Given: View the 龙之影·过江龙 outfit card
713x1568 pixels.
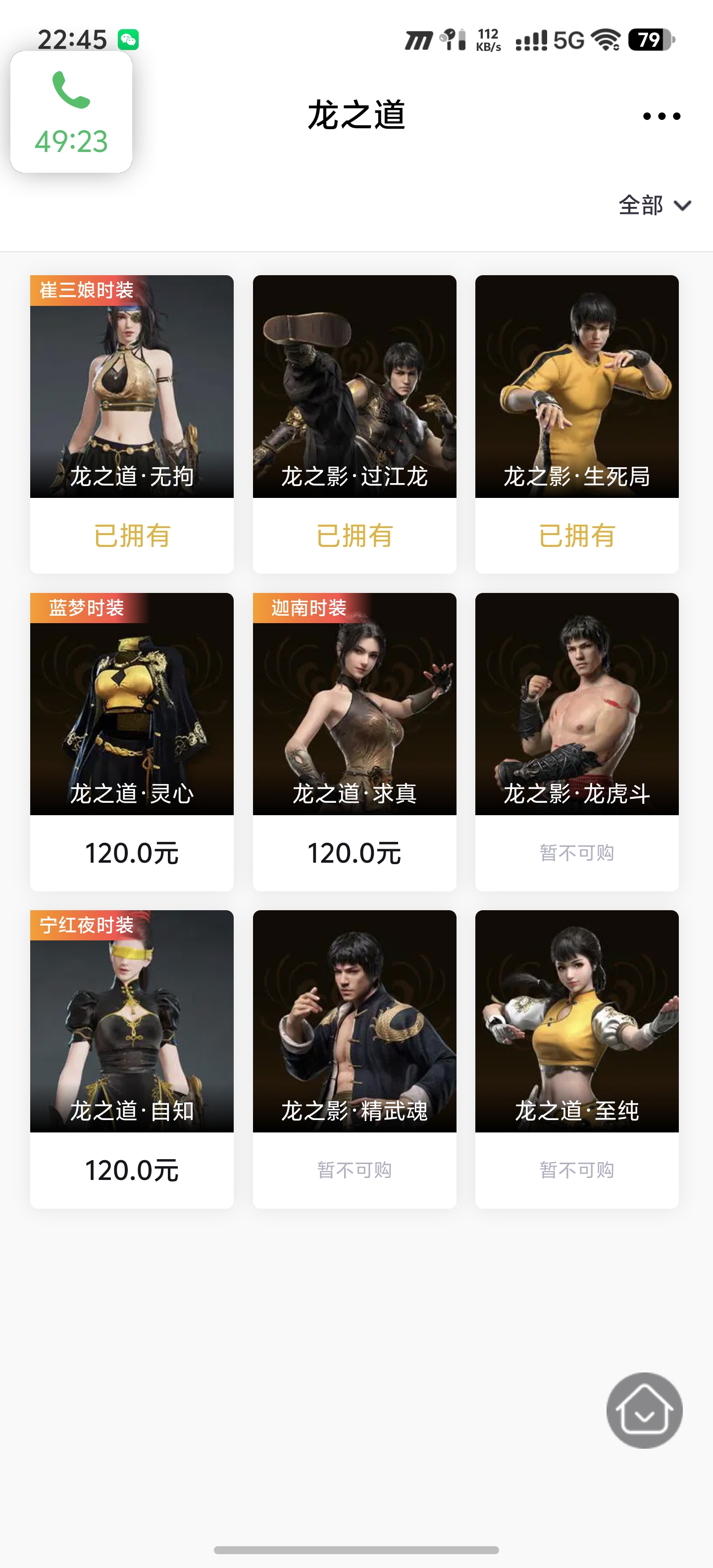Looking at the screenshot, I should [x=355, y=387].
